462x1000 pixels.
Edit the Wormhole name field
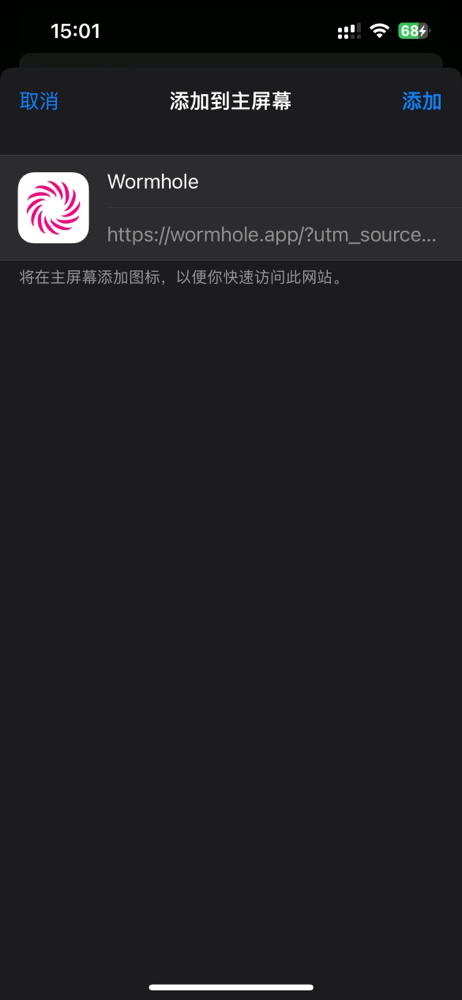click(284, 182)
